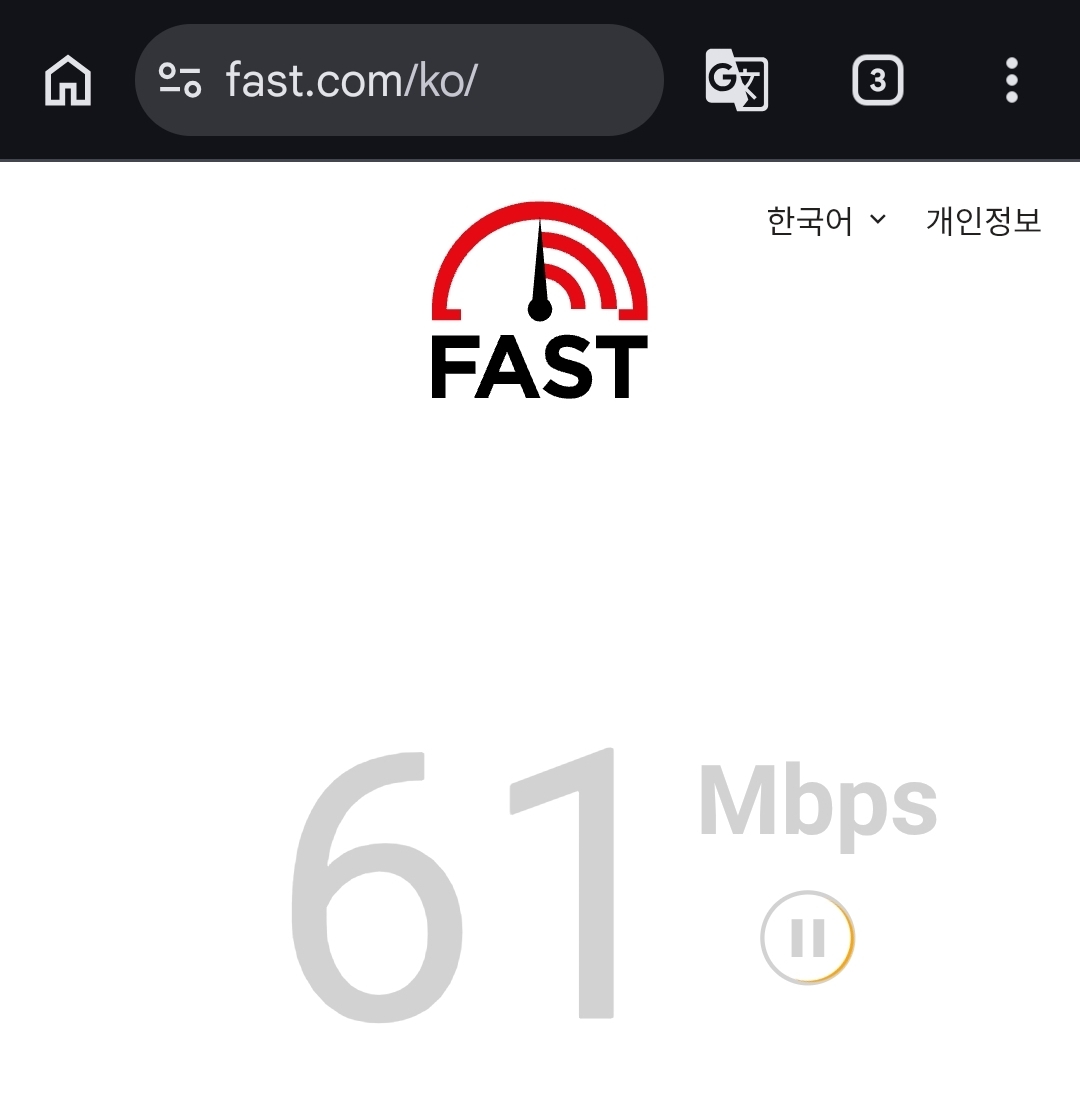Open the 개인정보 privacy link
1080x1095 pixels.
983,220
